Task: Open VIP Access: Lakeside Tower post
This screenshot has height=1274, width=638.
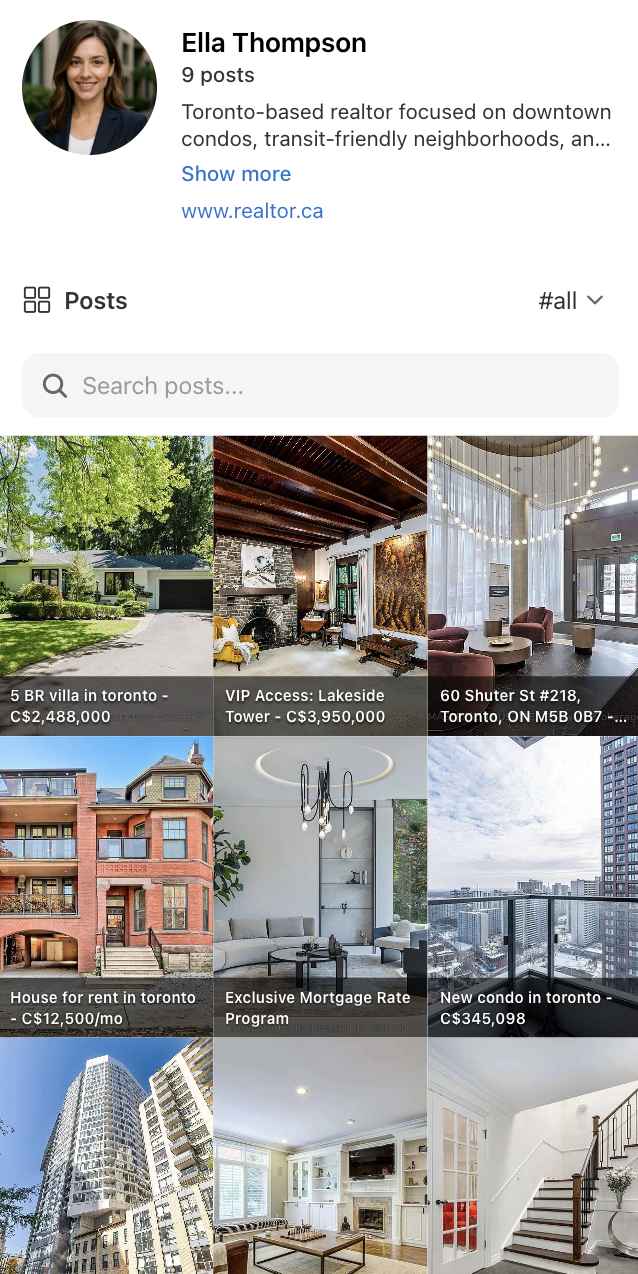Action: [x=320, y=585]
